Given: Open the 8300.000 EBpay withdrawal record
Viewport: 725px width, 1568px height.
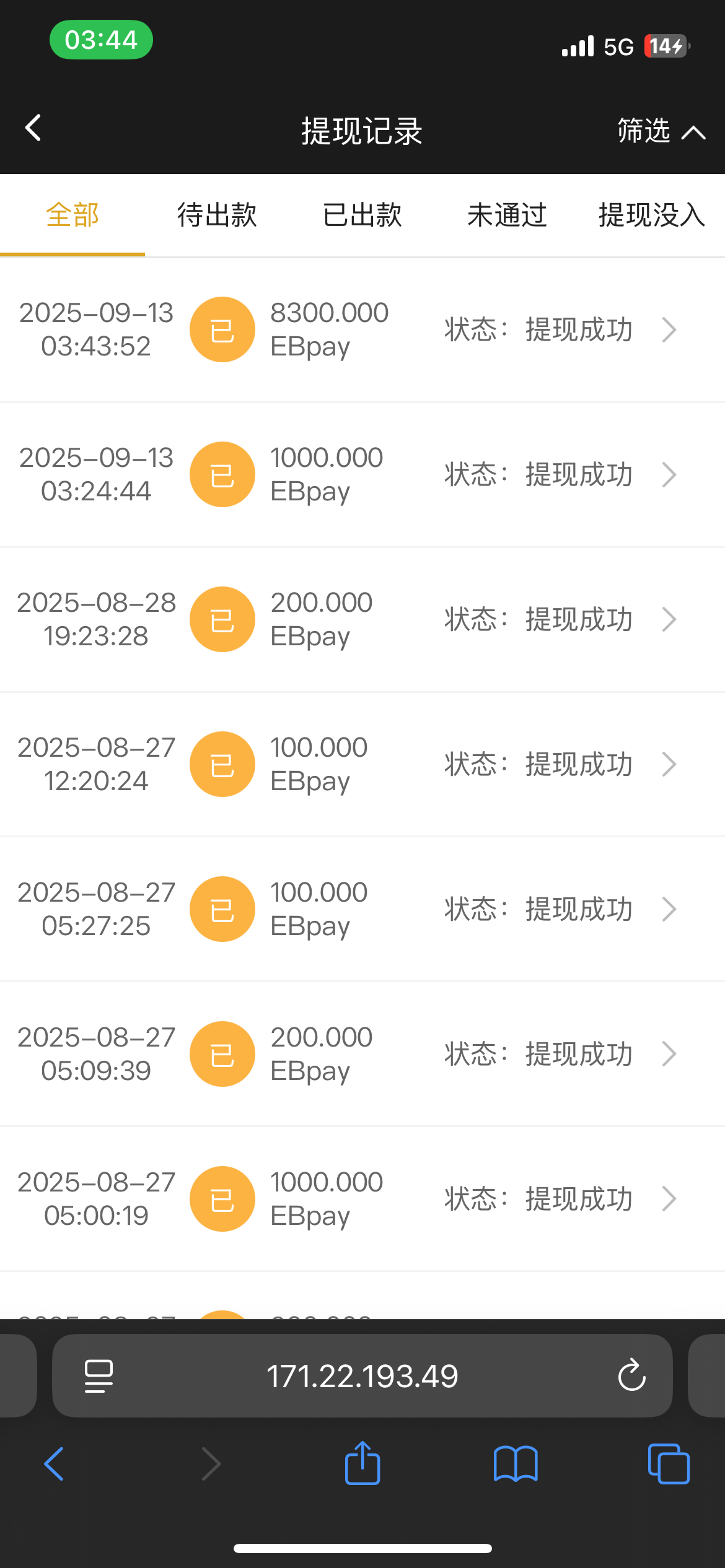Looking at the screenshot, I should (362, 330).
